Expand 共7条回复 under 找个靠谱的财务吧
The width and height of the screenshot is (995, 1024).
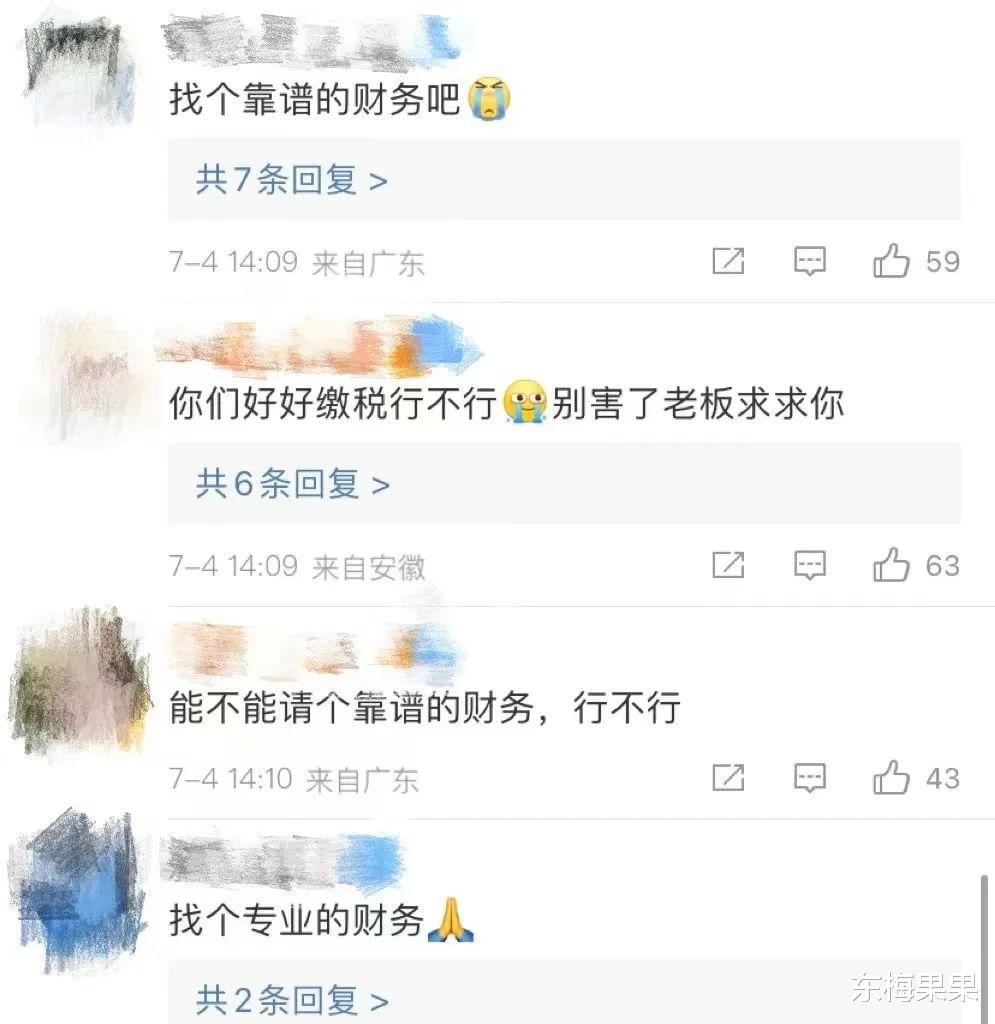[291, 181]
